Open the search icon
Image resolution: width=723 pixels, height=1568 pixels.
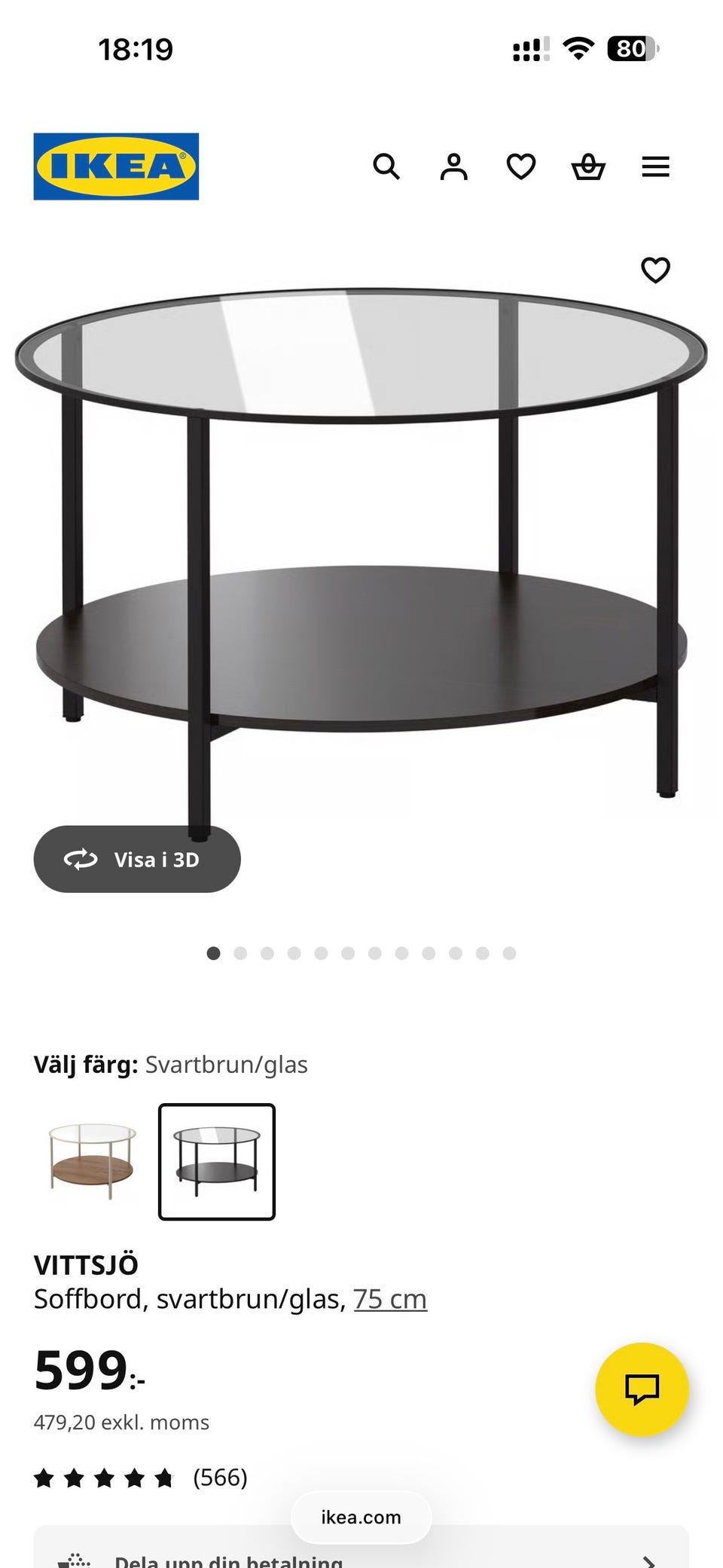click(x=388, y=167)
